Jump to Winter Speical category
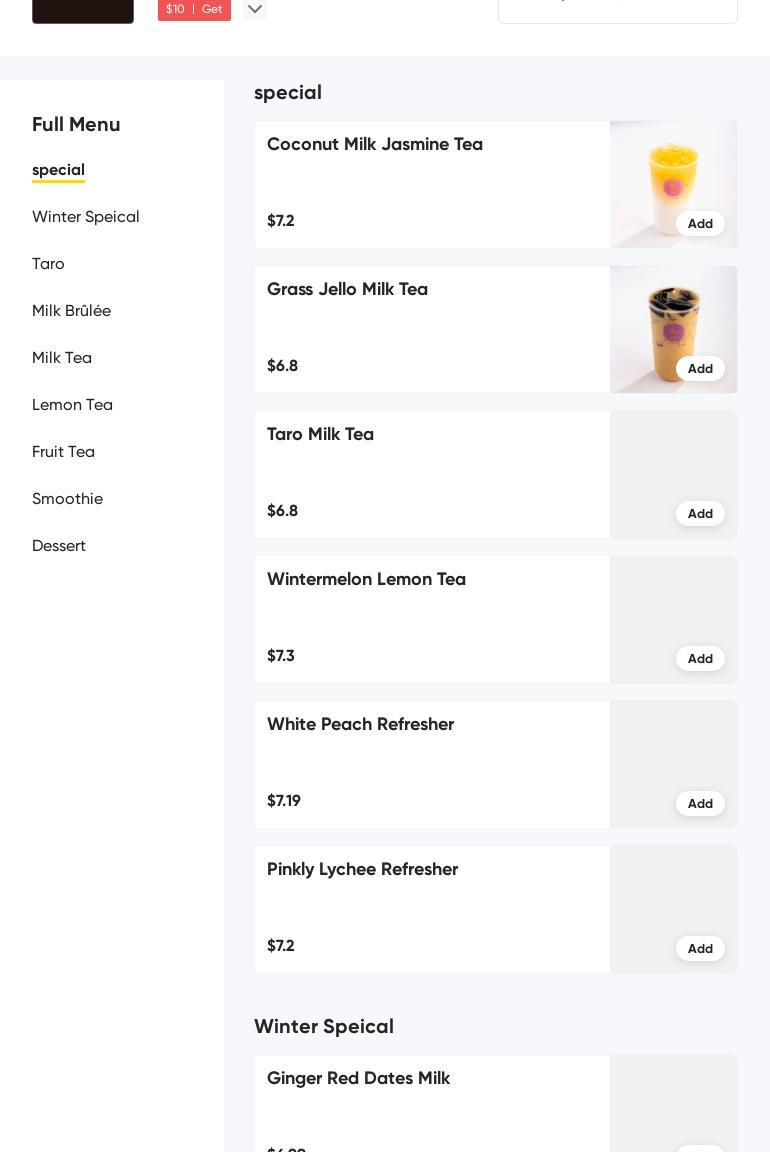770x1152 pixels. pyautogui.click(x=85, y=217)
